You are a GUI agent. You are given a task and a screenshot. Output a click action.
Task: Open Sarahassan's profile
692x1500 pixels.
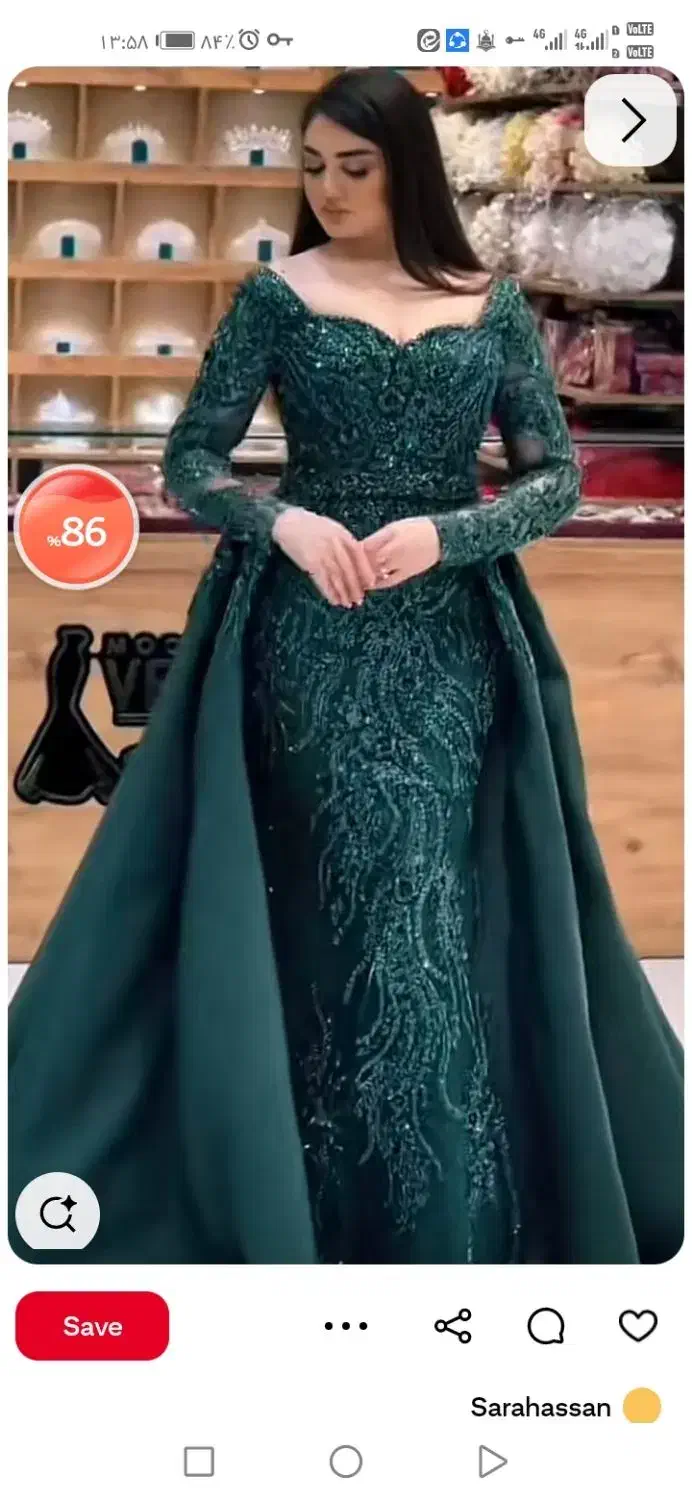pos(541,1407)
